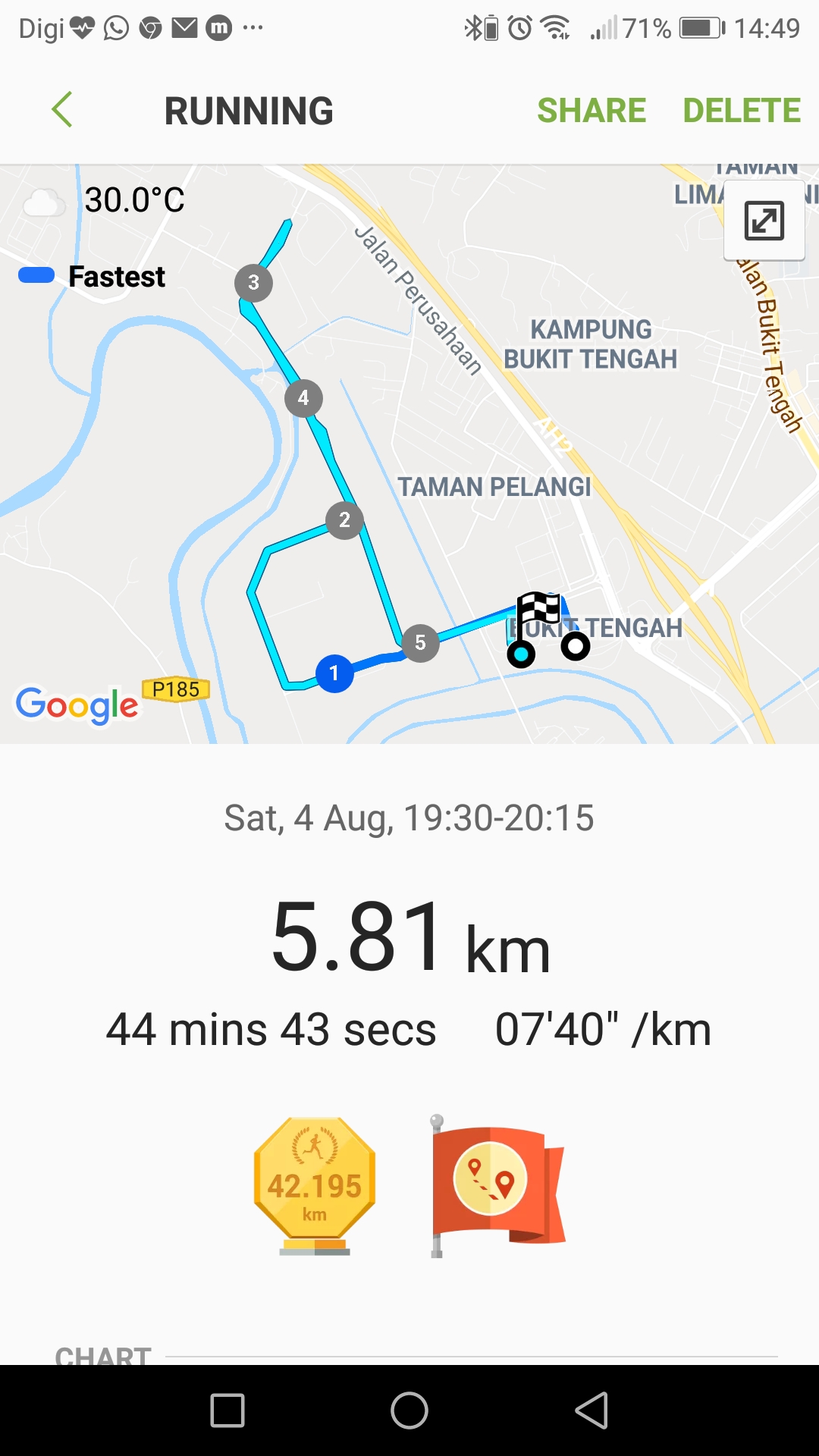Delete this running activity
Image resolution: width=819 pixels, height=1456 pixels.
pyautogui.click(x=742, y=111)
